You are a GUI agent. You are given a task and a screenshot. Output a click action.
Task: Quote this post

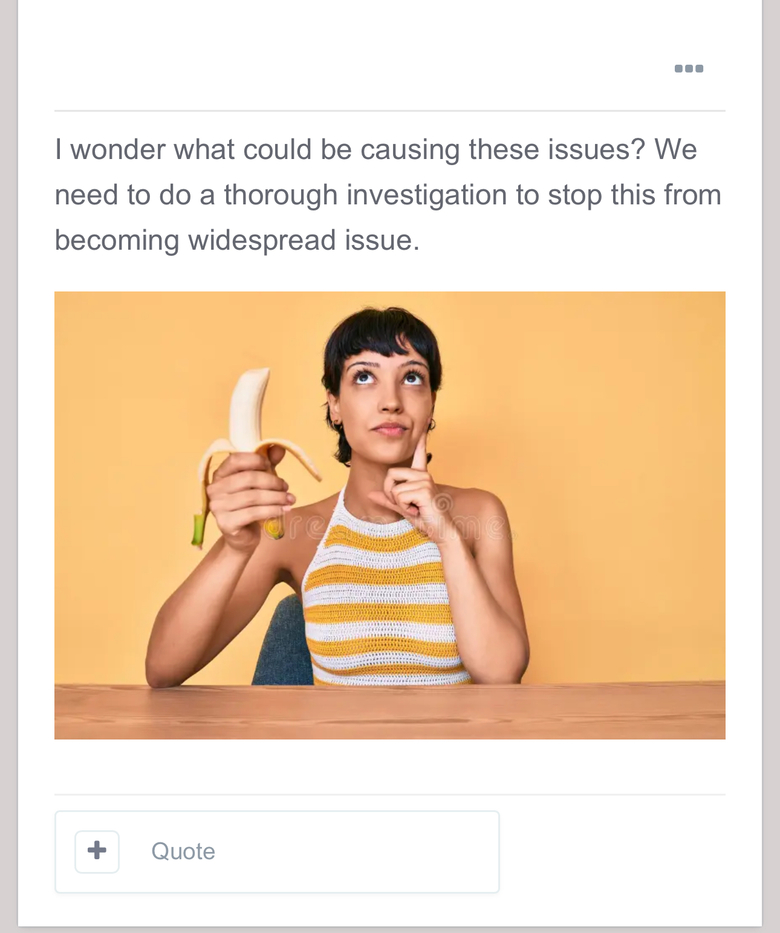[x=184, y=851]
